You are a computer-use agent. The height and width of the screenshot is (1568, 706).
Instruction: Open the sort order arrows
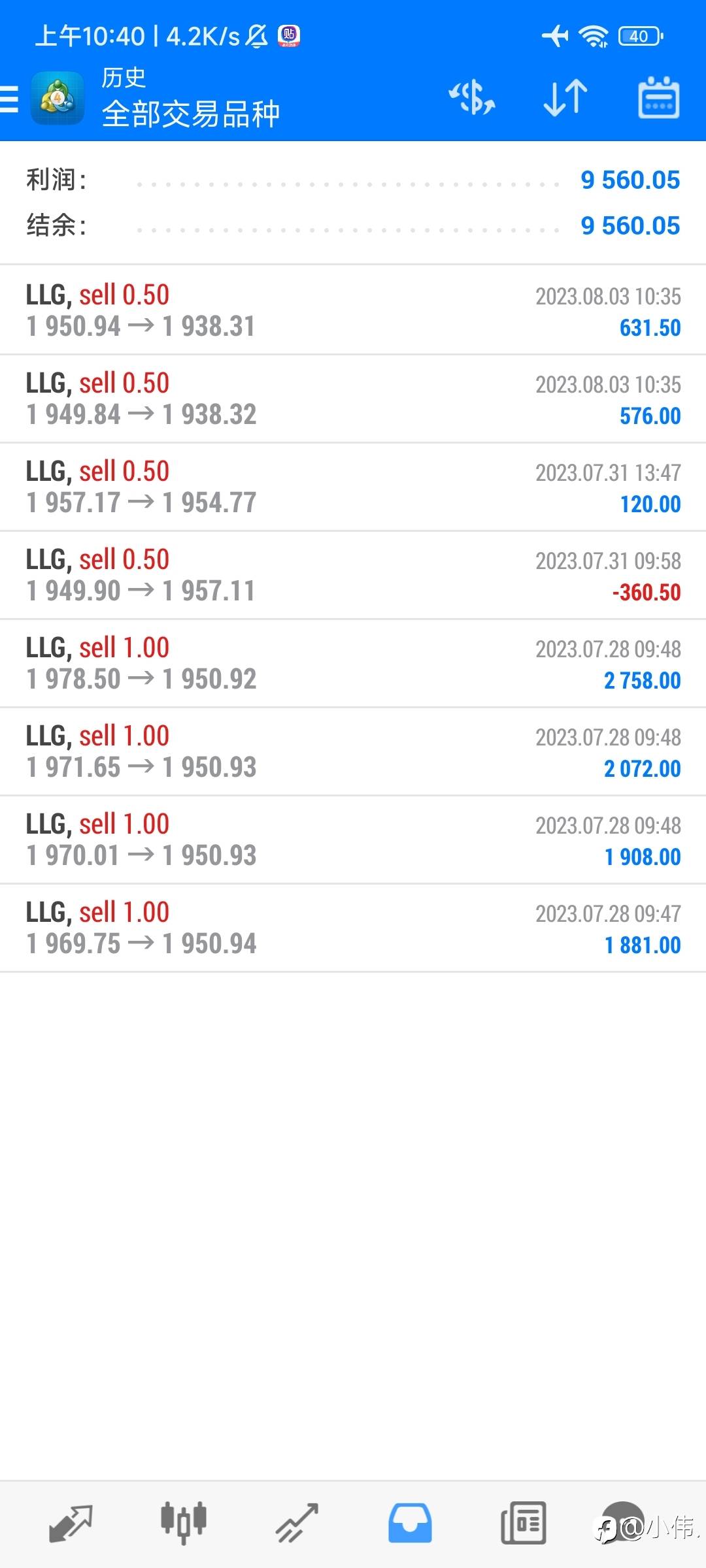tap(565, 98)
